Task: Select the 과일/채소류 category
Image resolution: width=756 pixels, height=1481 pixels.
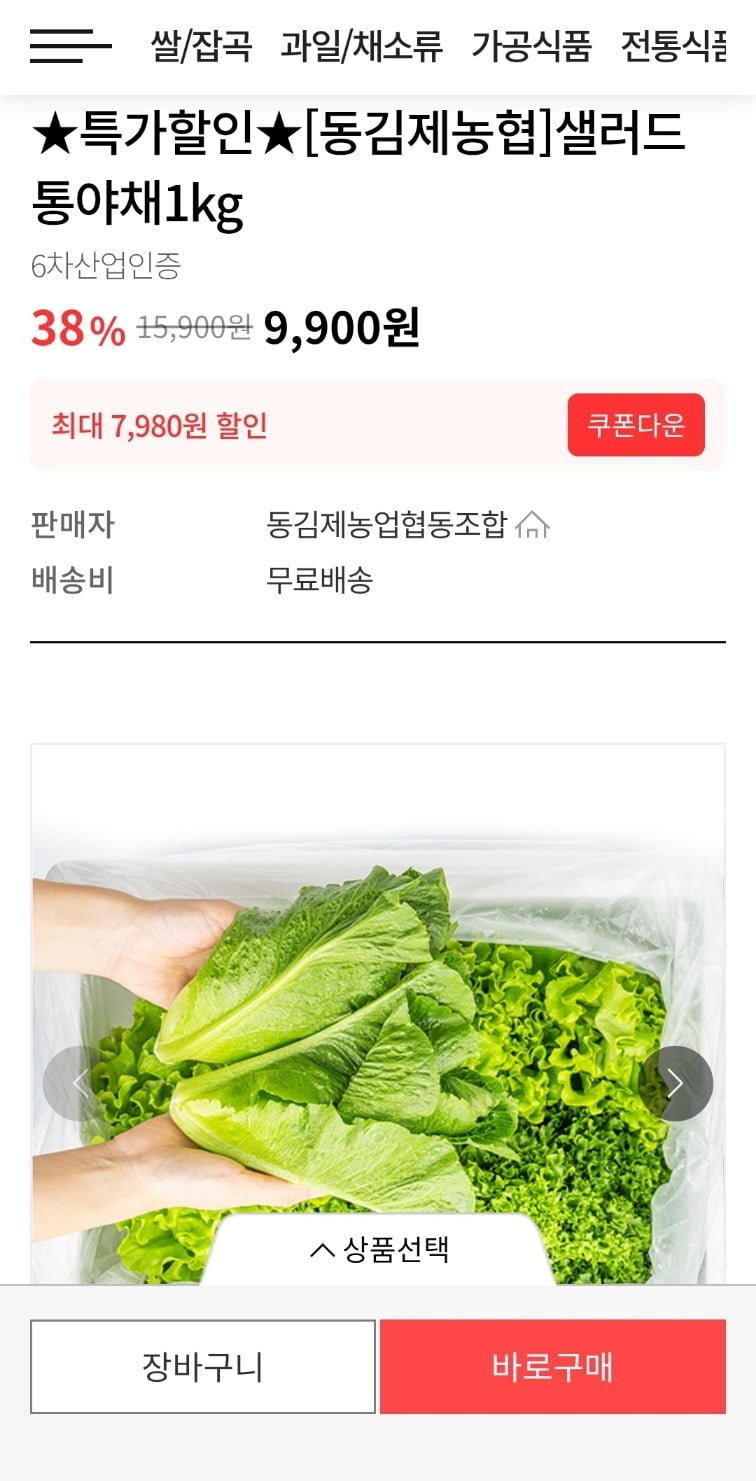Action: (361, 46)
